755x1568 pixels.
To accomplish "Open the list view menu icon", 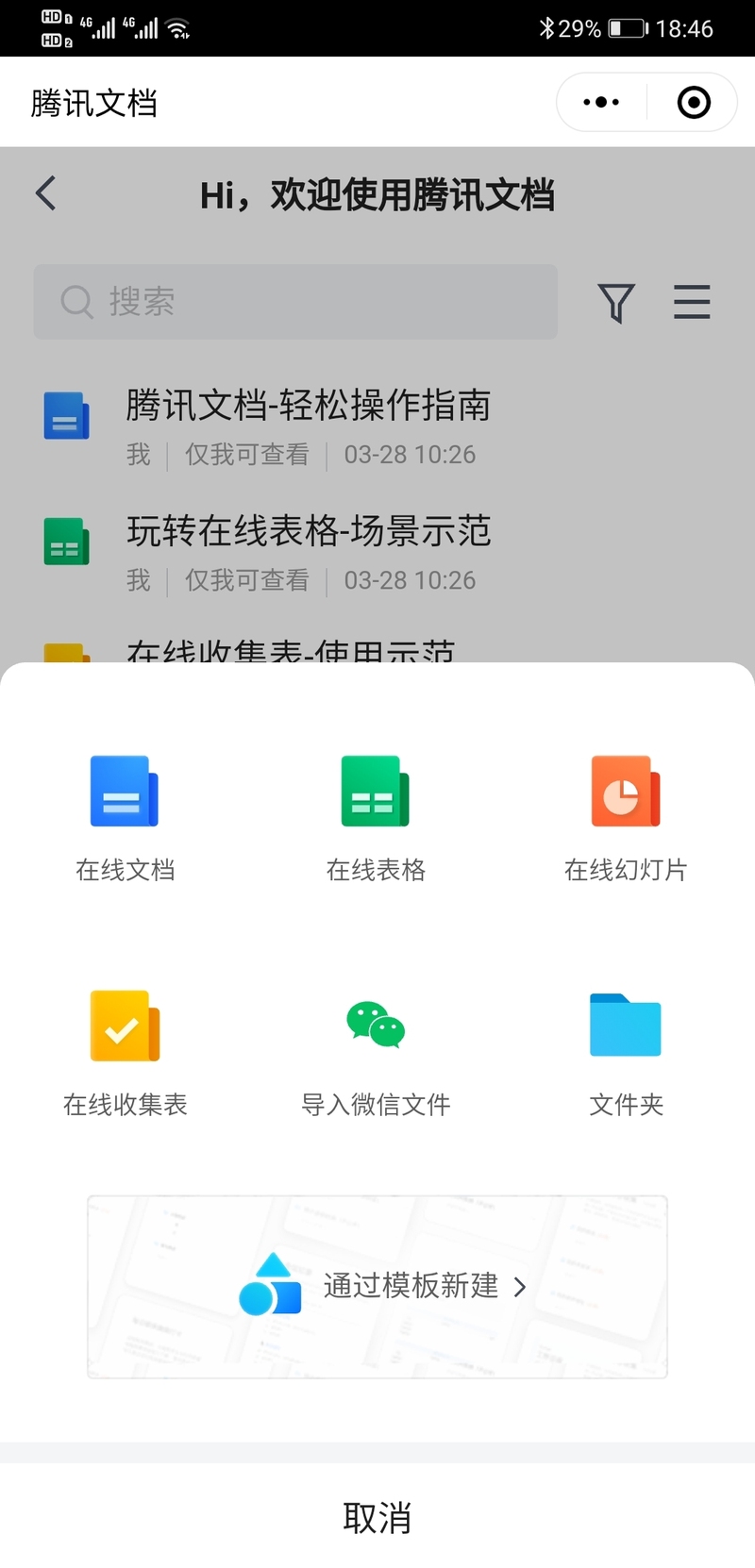I will [x=692, y=302].
